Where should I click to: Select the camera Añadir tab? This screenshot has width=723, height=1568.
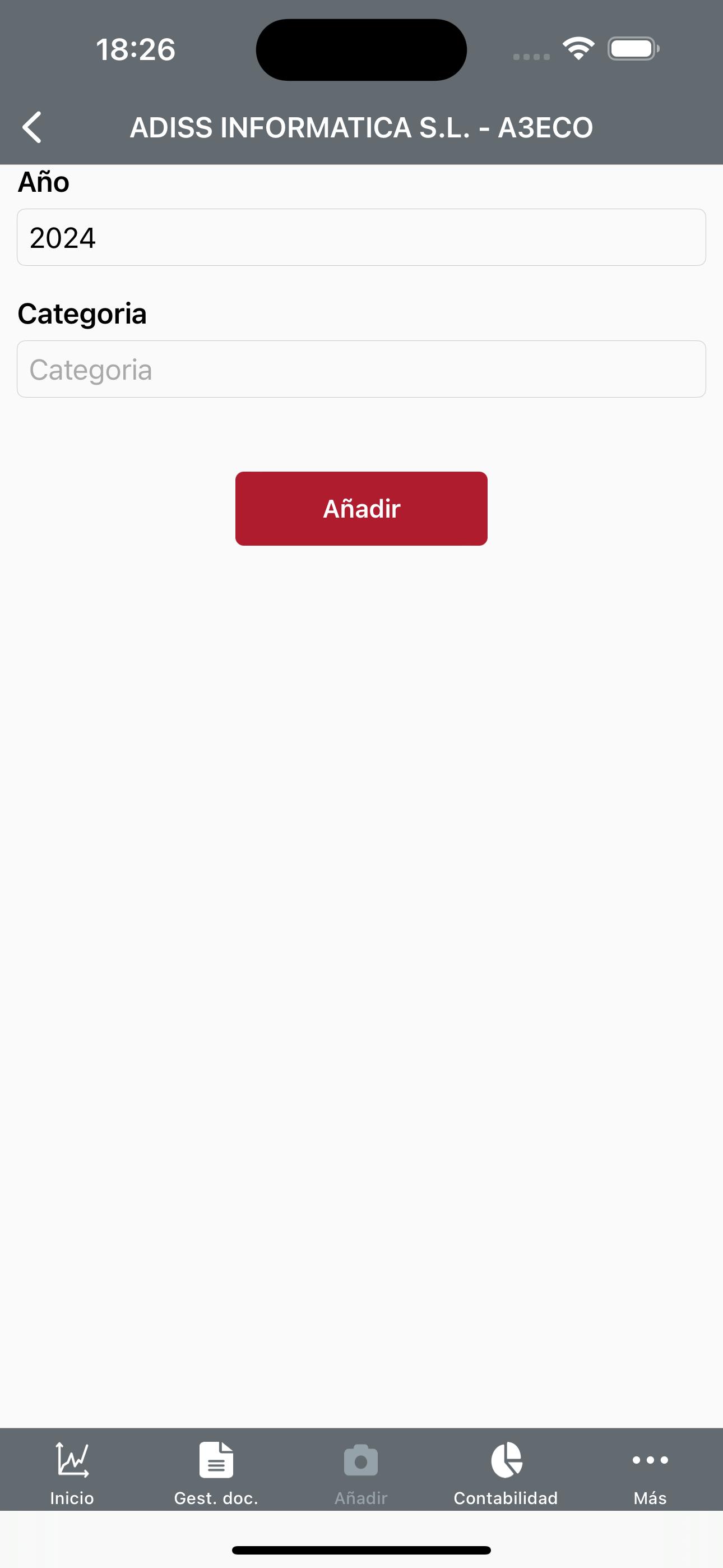361,1474
